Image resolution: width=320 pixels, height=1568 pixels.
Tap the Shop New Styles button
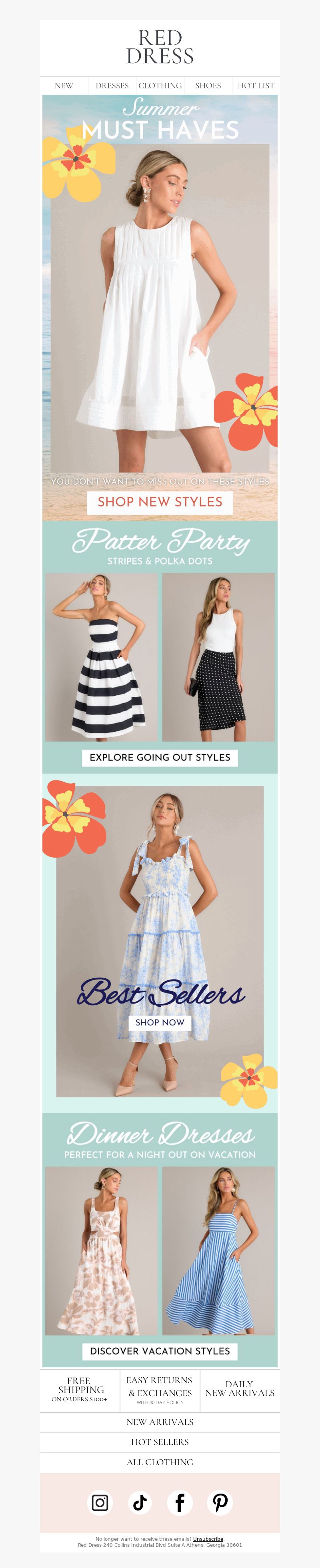click(160, 502)
